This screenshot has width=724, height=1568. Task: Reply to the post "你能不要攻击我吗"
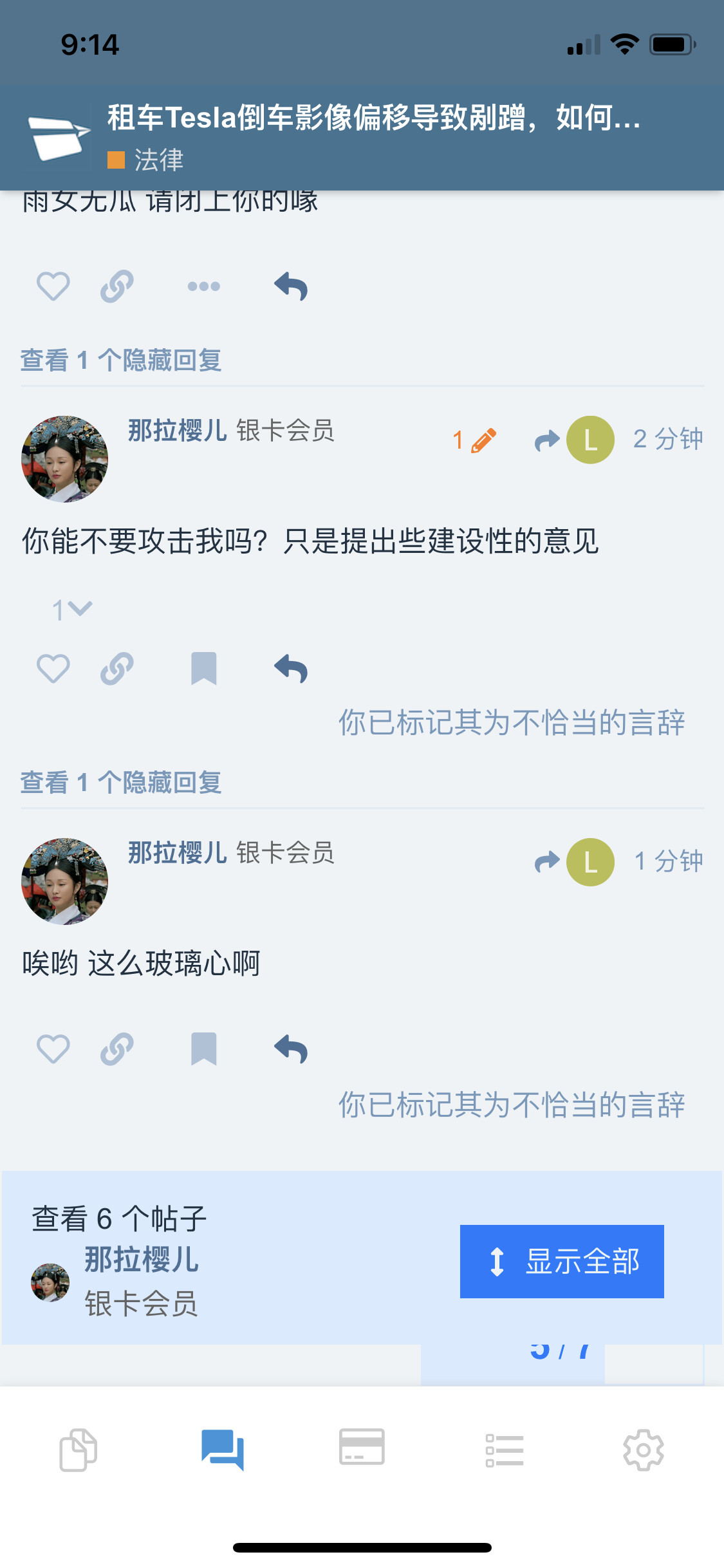coord(291,668)
